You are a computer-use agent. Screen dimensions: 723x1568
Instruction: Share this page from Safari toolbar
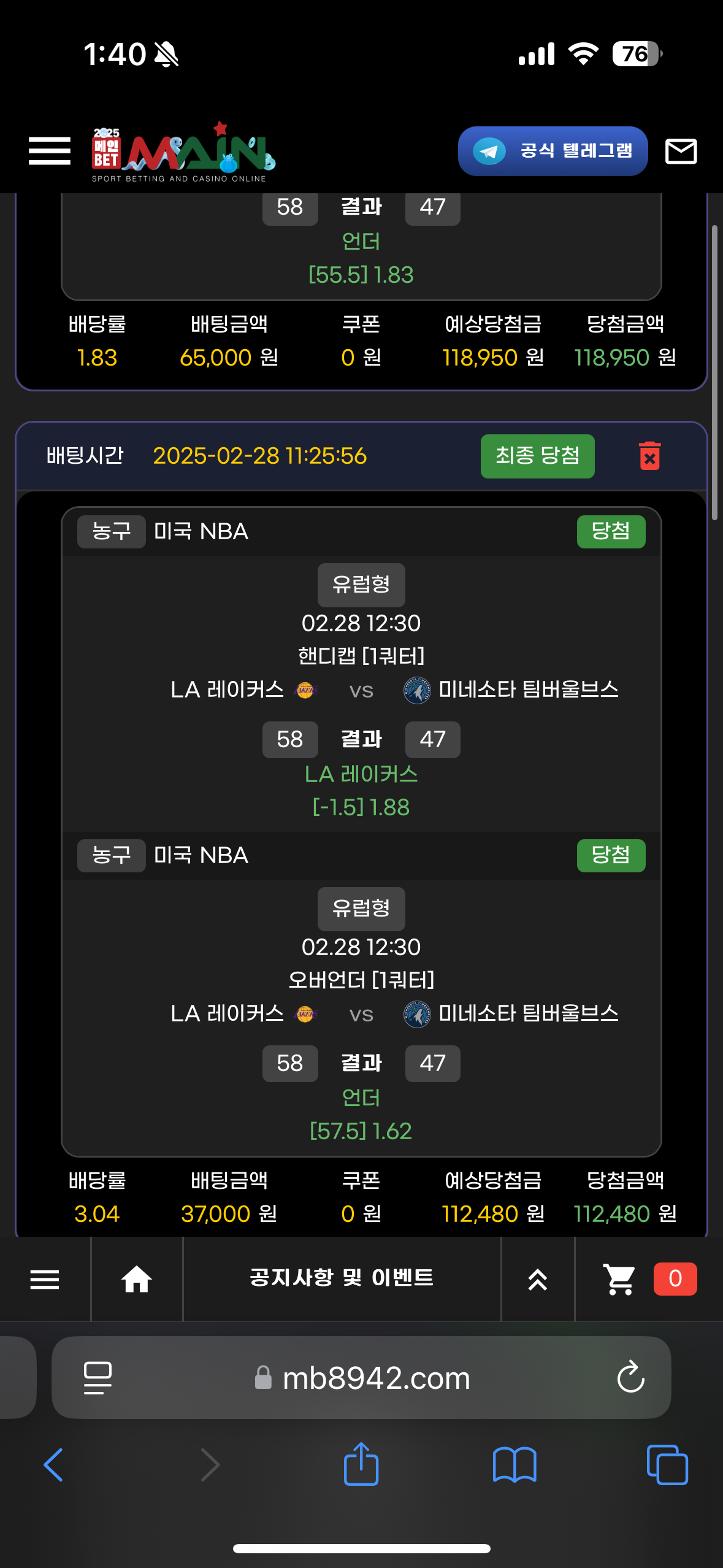click(x=361, y=1464)
